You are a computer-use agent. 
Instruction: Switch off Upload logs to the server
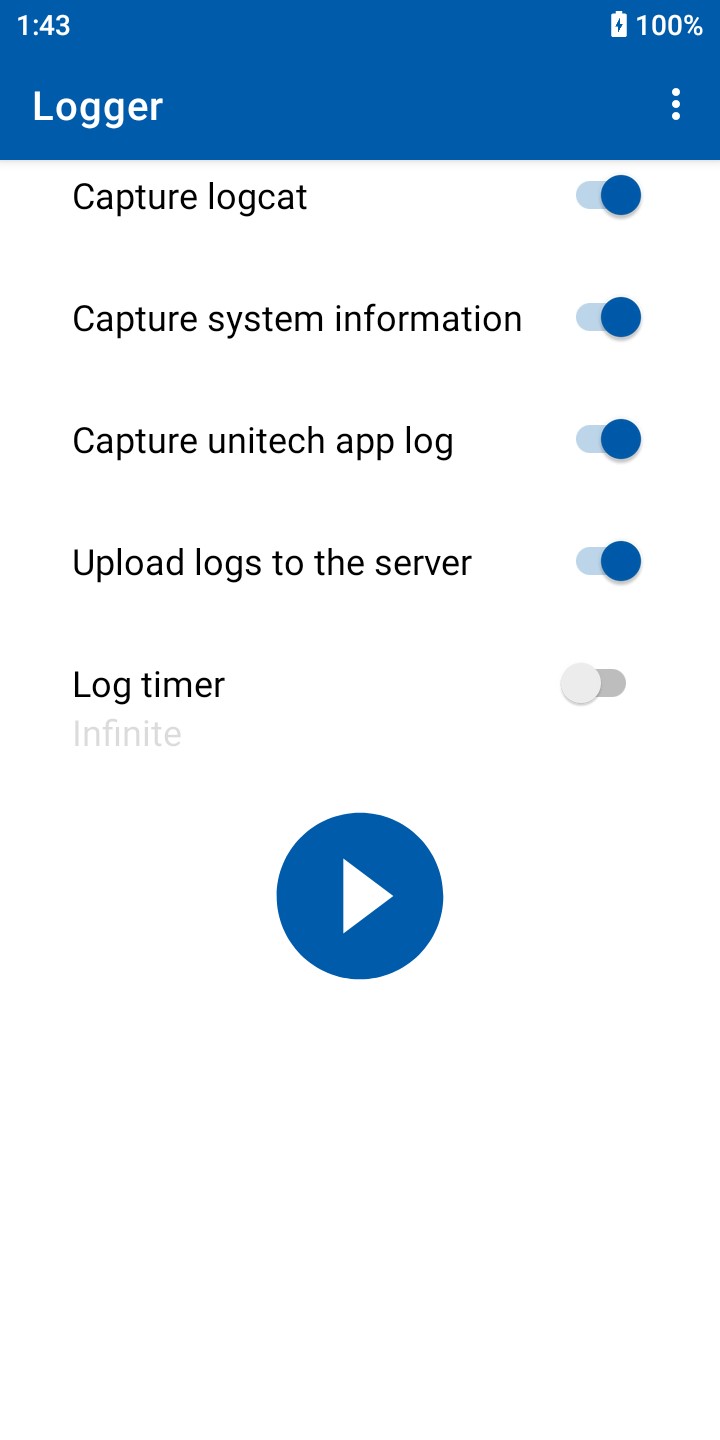point(608,561)
